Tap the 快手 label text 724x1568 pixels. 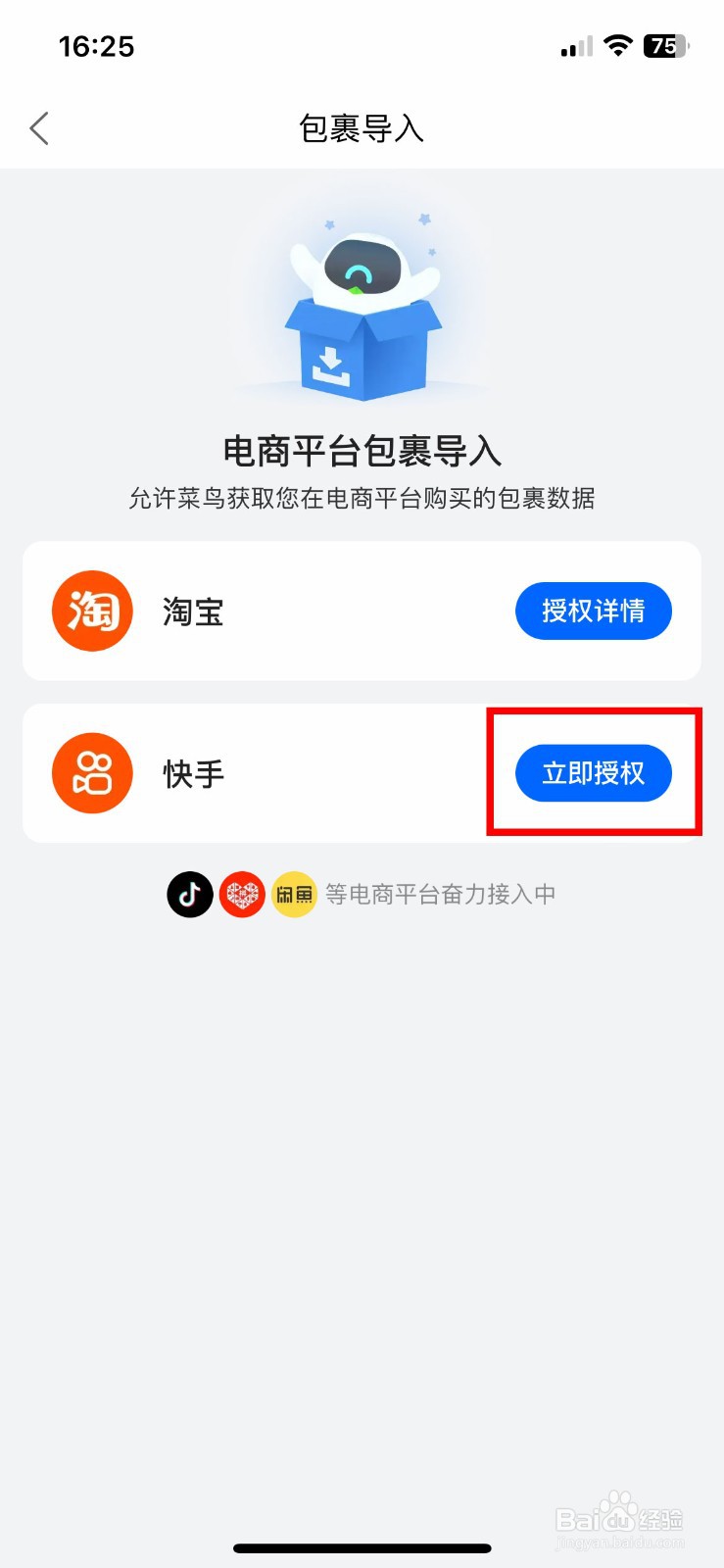(x=192, y=772)
